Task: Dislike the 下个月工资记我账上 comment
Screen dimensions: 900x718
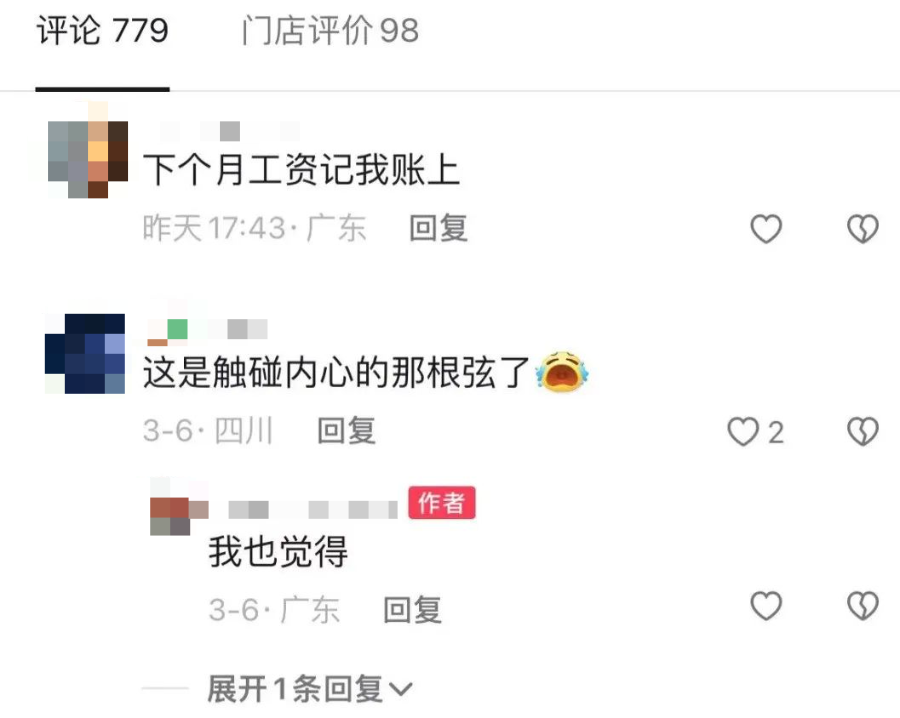Action: [x=863, y=228]
